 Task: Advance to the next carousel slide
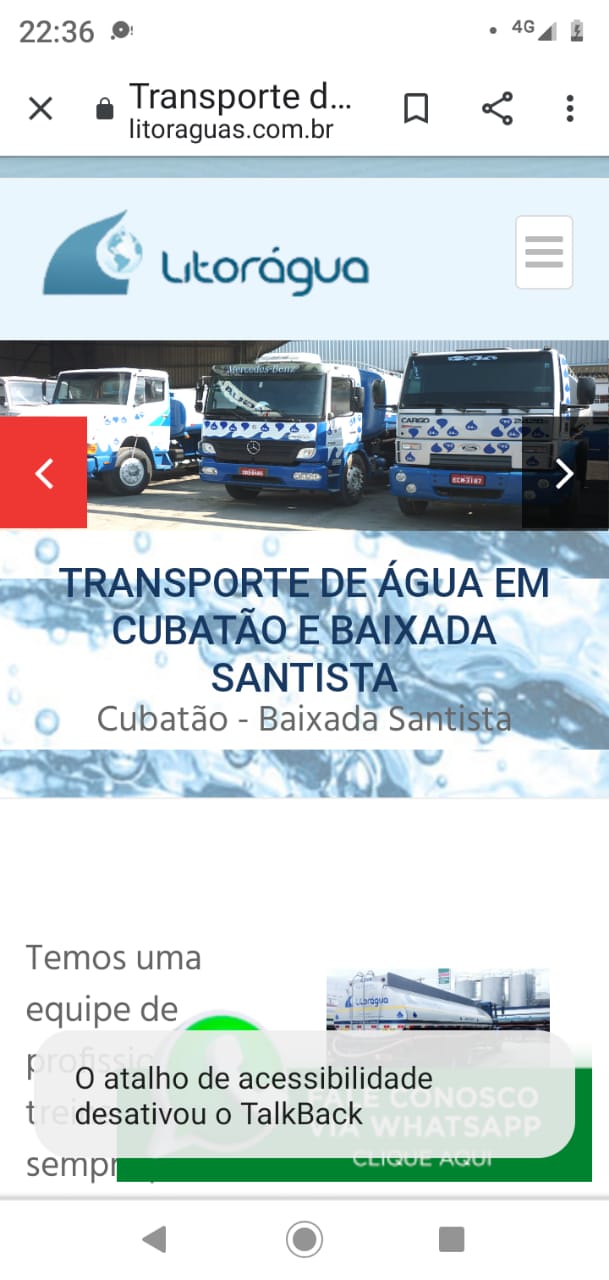pyautogui.click(x=565, y=472)
